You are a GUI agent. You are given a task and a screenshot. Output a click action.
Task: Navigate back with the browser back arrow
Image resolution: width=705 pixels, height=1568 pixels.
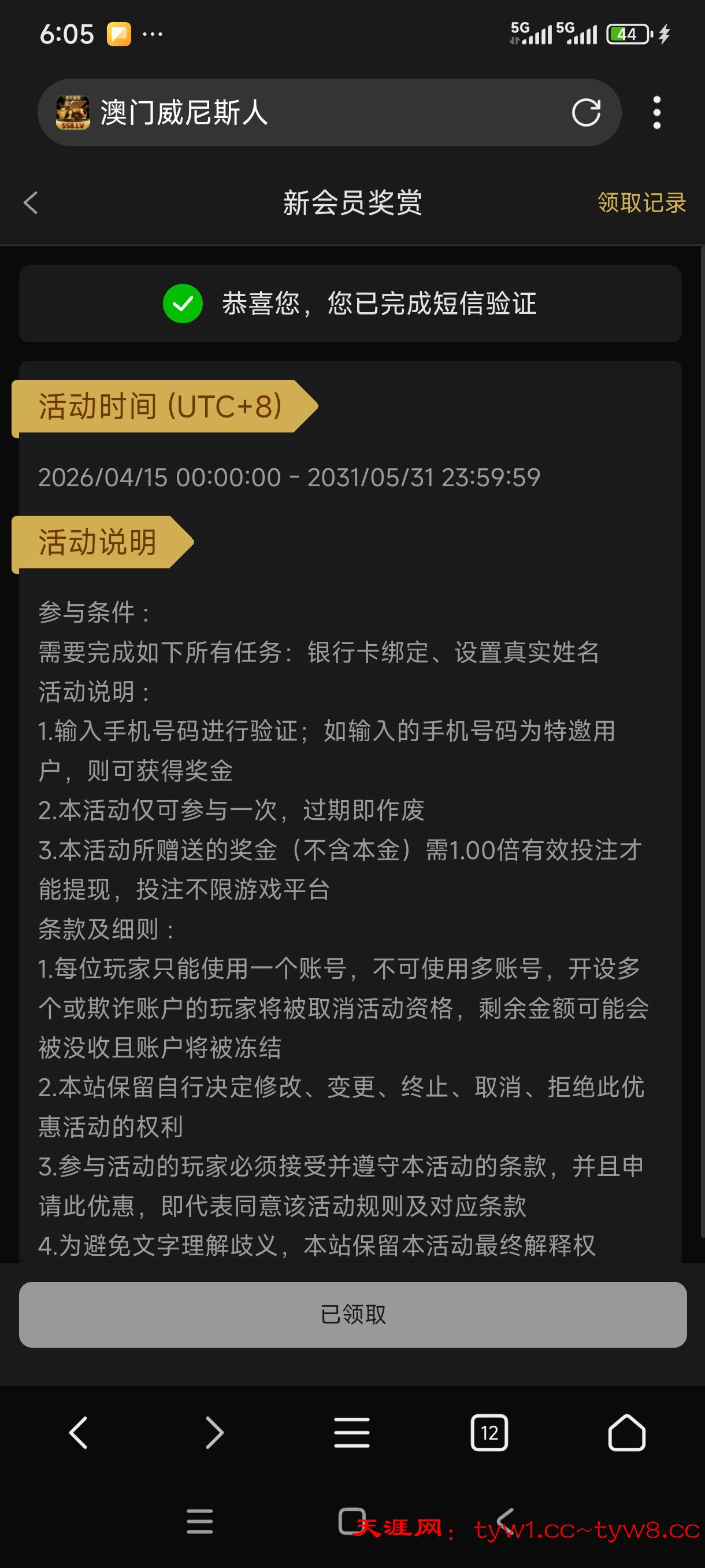(x=79, y=1432)
